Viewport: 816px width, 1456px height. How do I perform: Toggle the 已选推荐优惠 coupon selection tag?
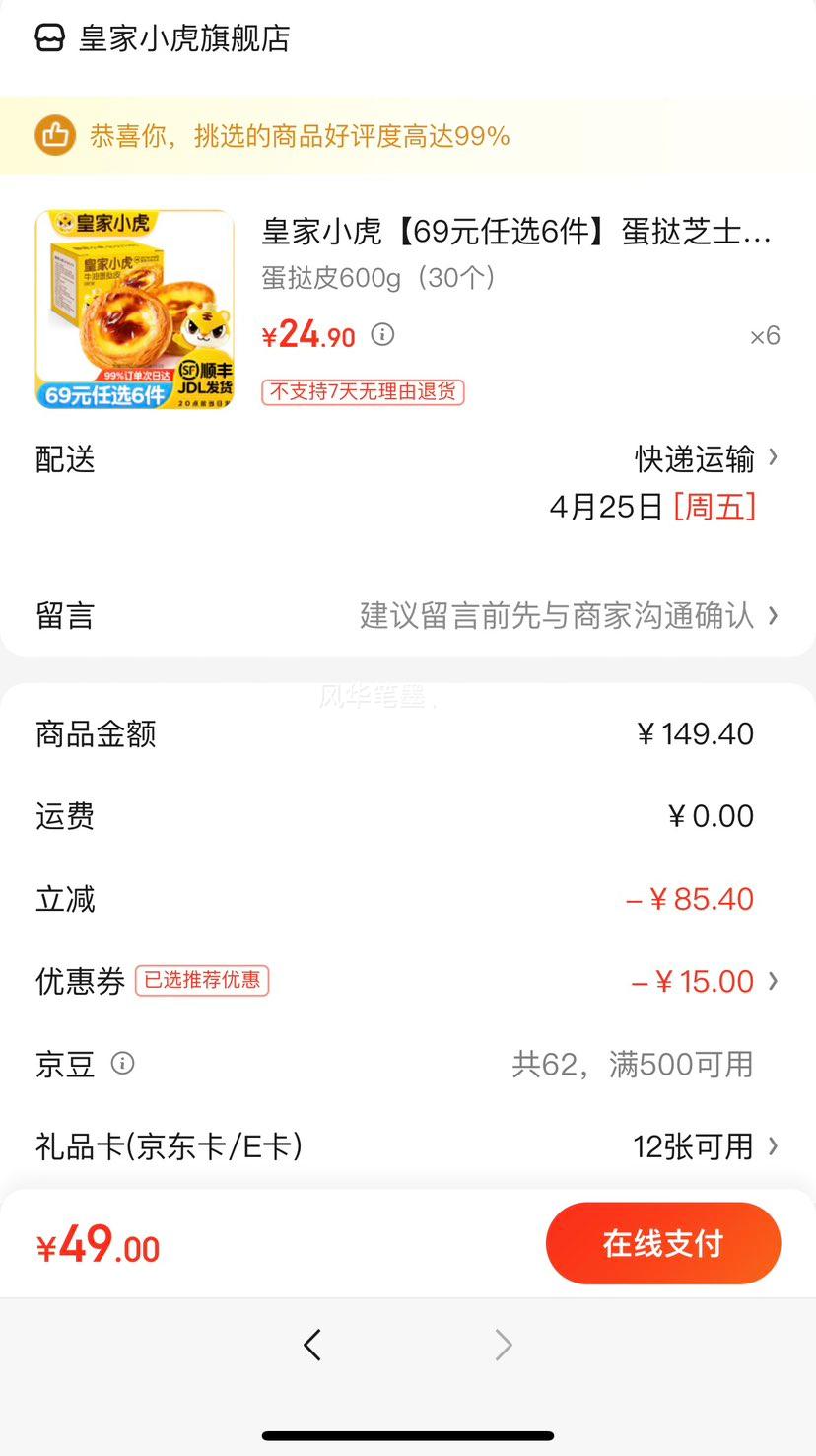point(202,981)
